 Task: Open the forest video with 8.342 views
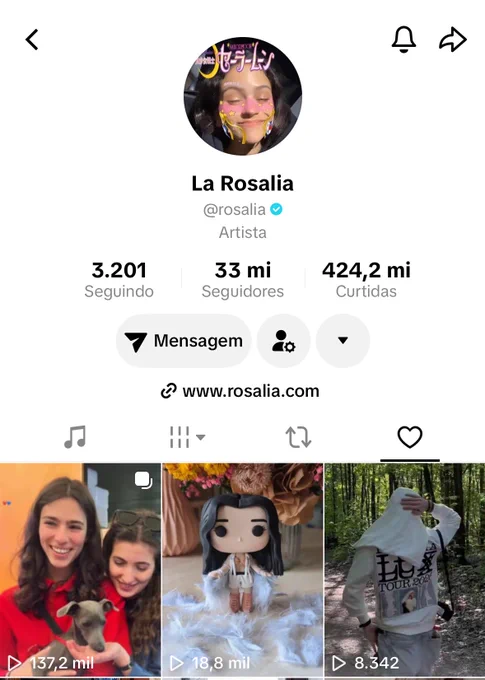coord(405,569)
